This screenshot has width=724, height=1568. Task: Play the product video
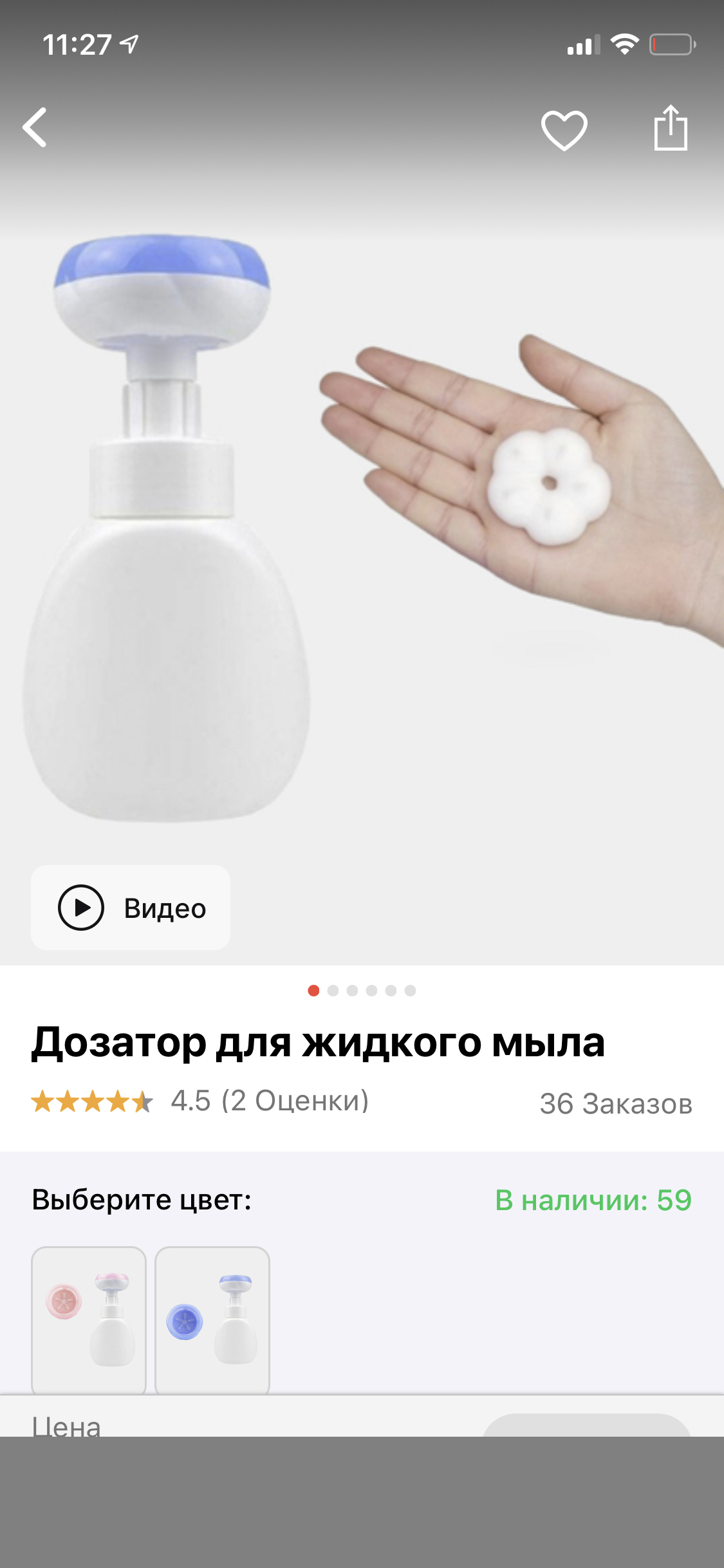click(x=131, y=908)
